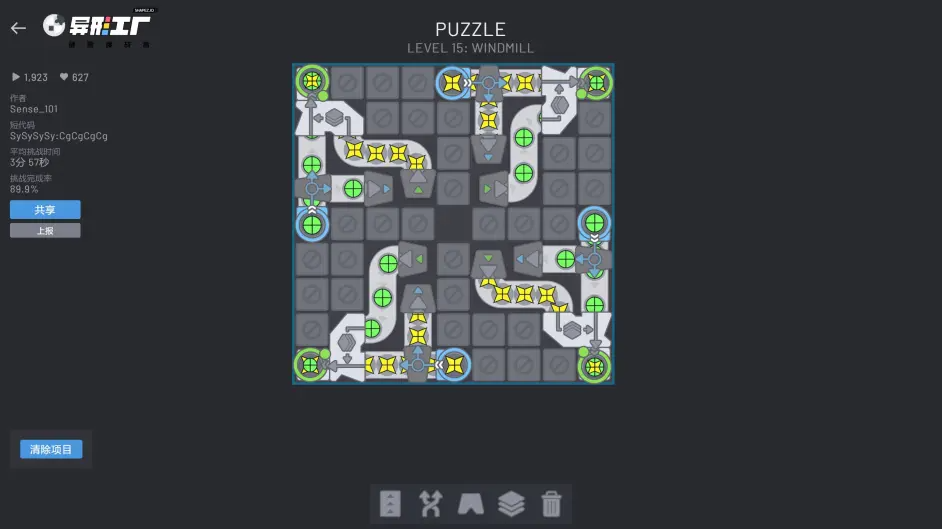942x529 pixels.
Task: Select the trash bin tool
Action: (x=551, y=504)
